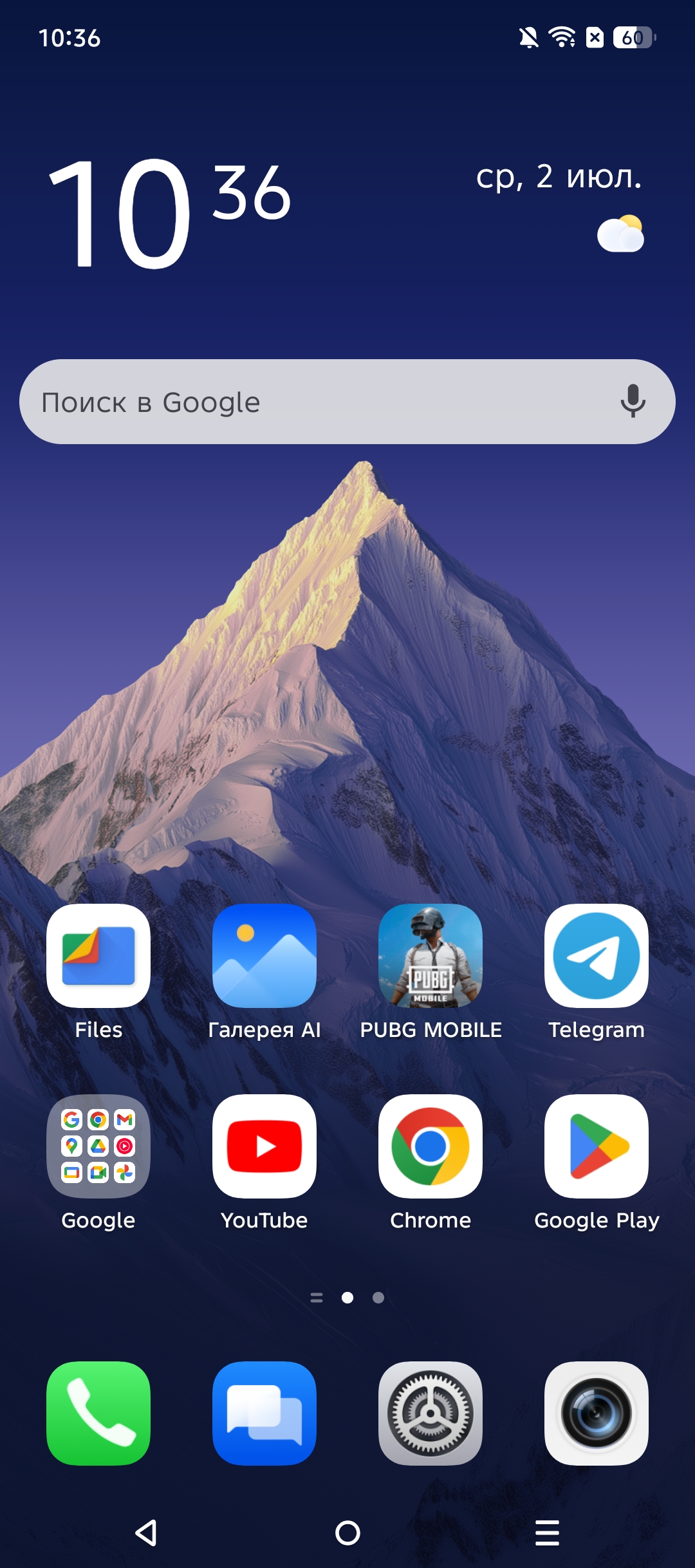Launch the YouTube app
Image resolution: width=695 pixels, height=1568 pixels.
click(x=264, y=1146)
